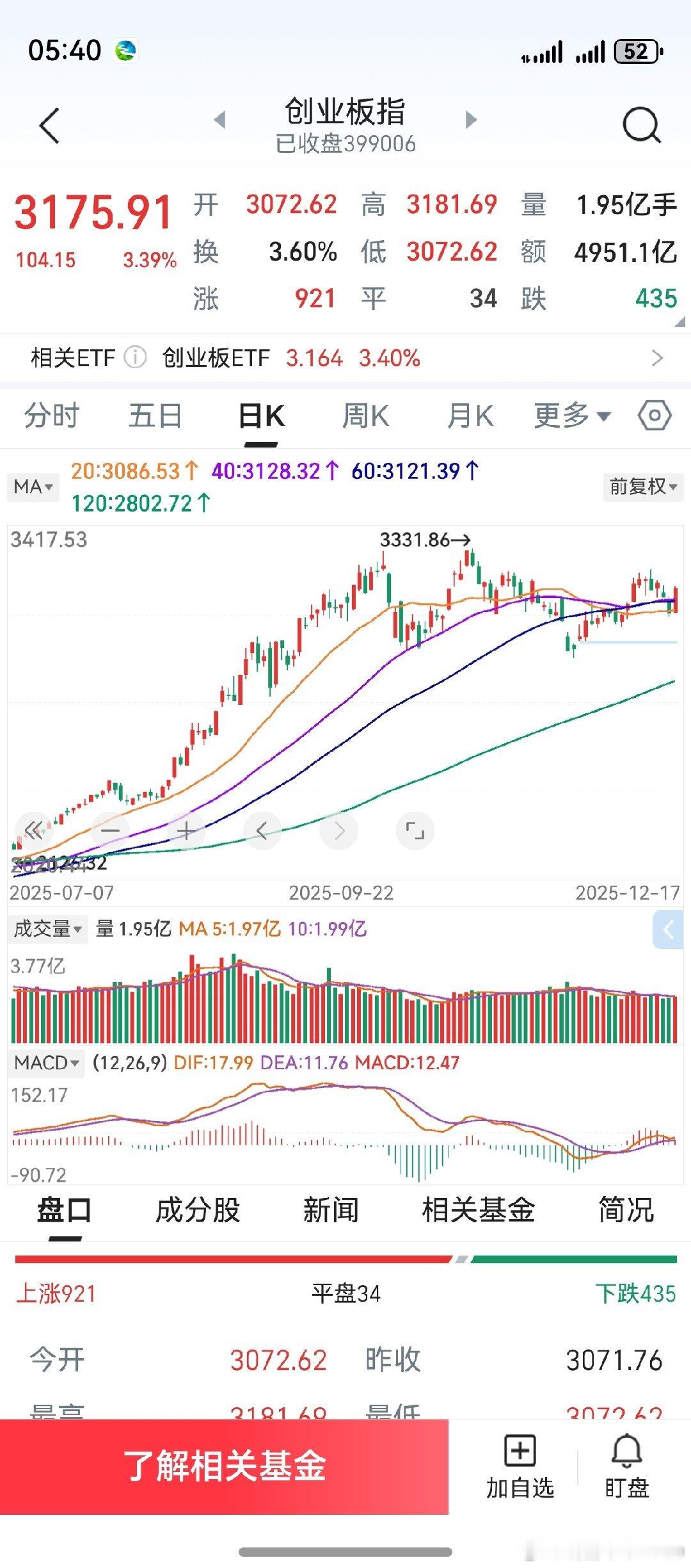The width and height of the screenshot is (691, 1568).
Task: Pan chart left with the left arrow
Action: click(x=262, y=830)
